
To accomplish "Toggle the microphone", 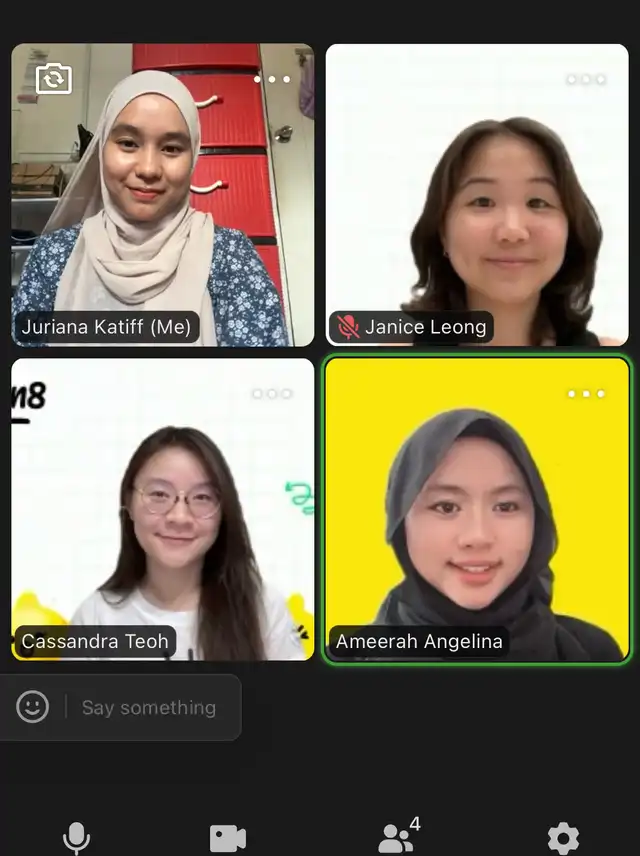I will pyautogui.click(x=77, y=836).
